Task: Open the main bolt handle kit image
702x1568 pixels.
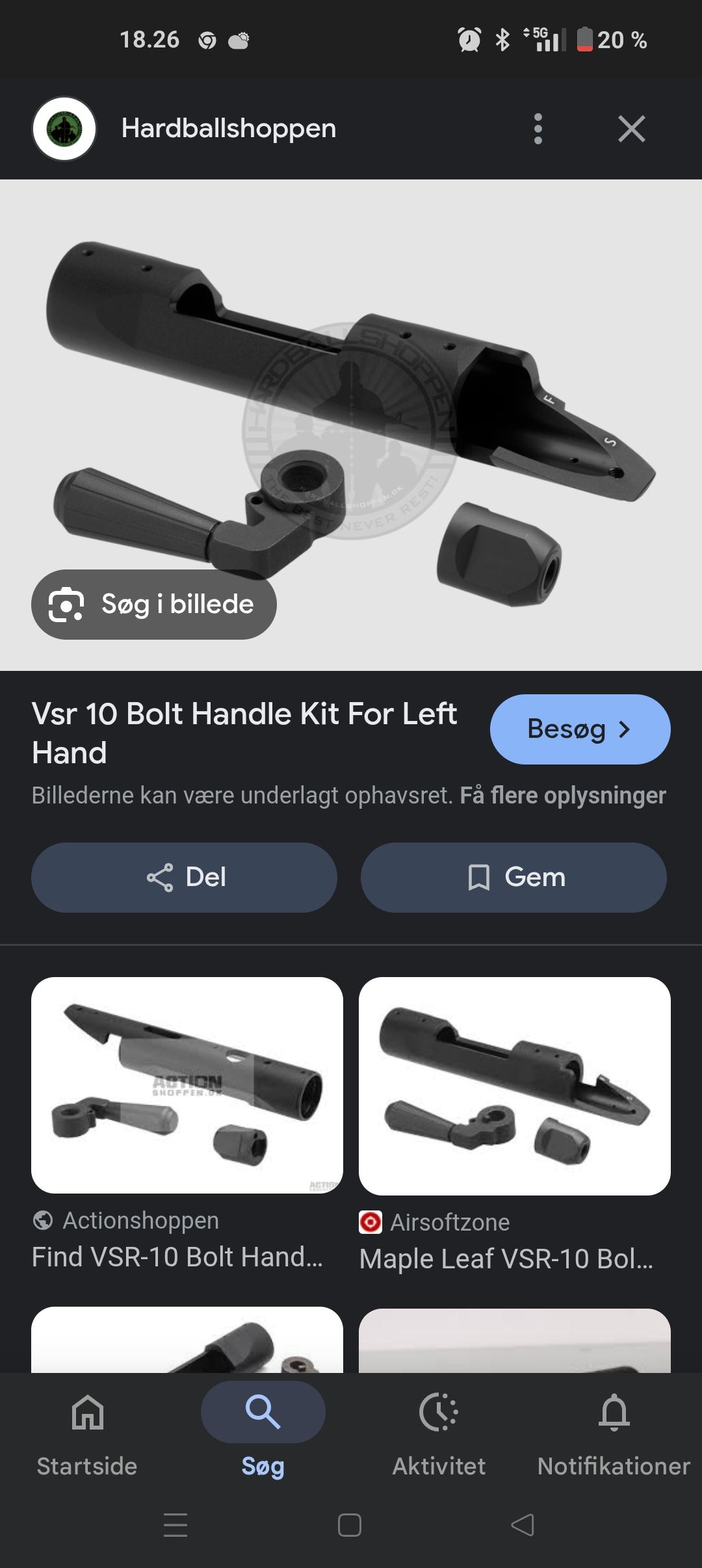Action: click(351, 425)
